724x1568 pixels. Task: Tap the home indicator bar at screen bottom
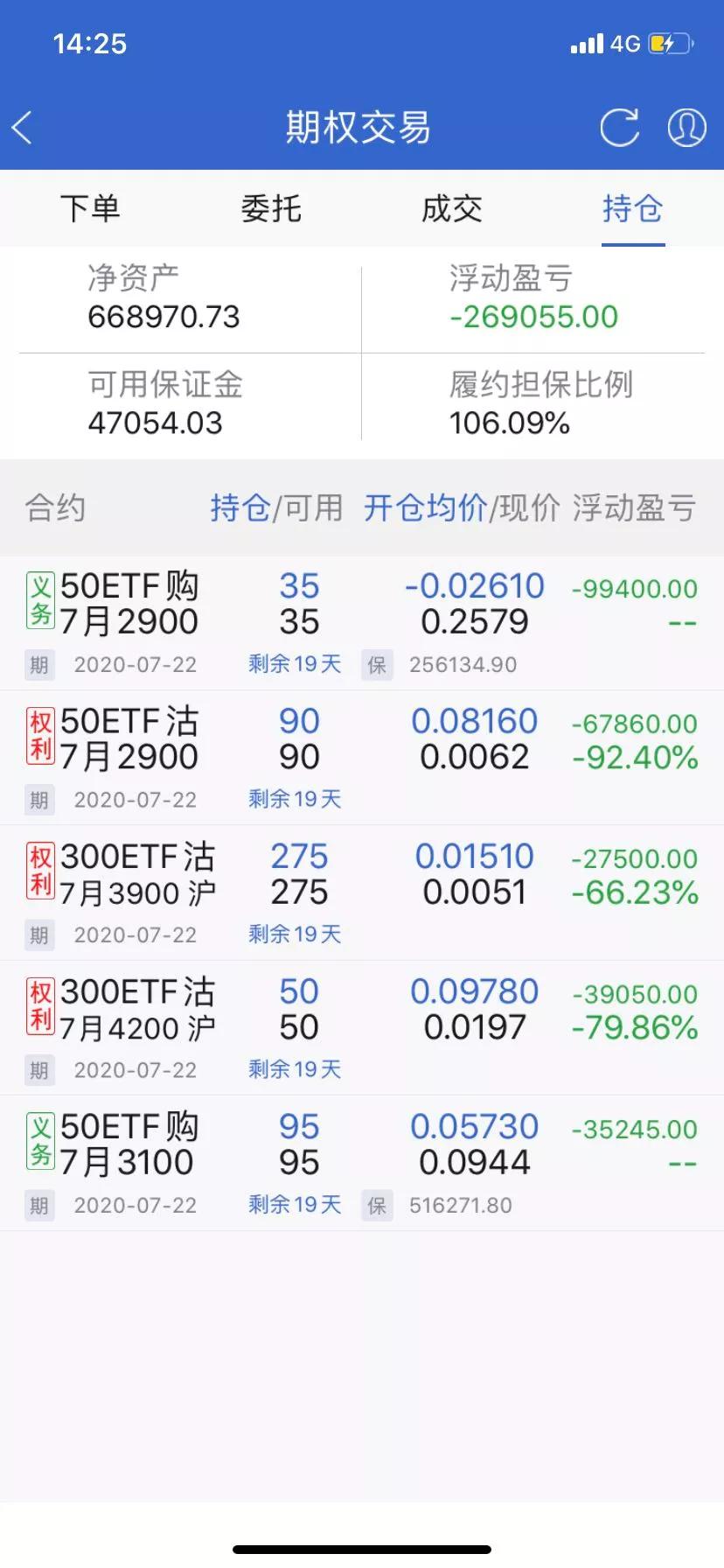coord(362,1549)
